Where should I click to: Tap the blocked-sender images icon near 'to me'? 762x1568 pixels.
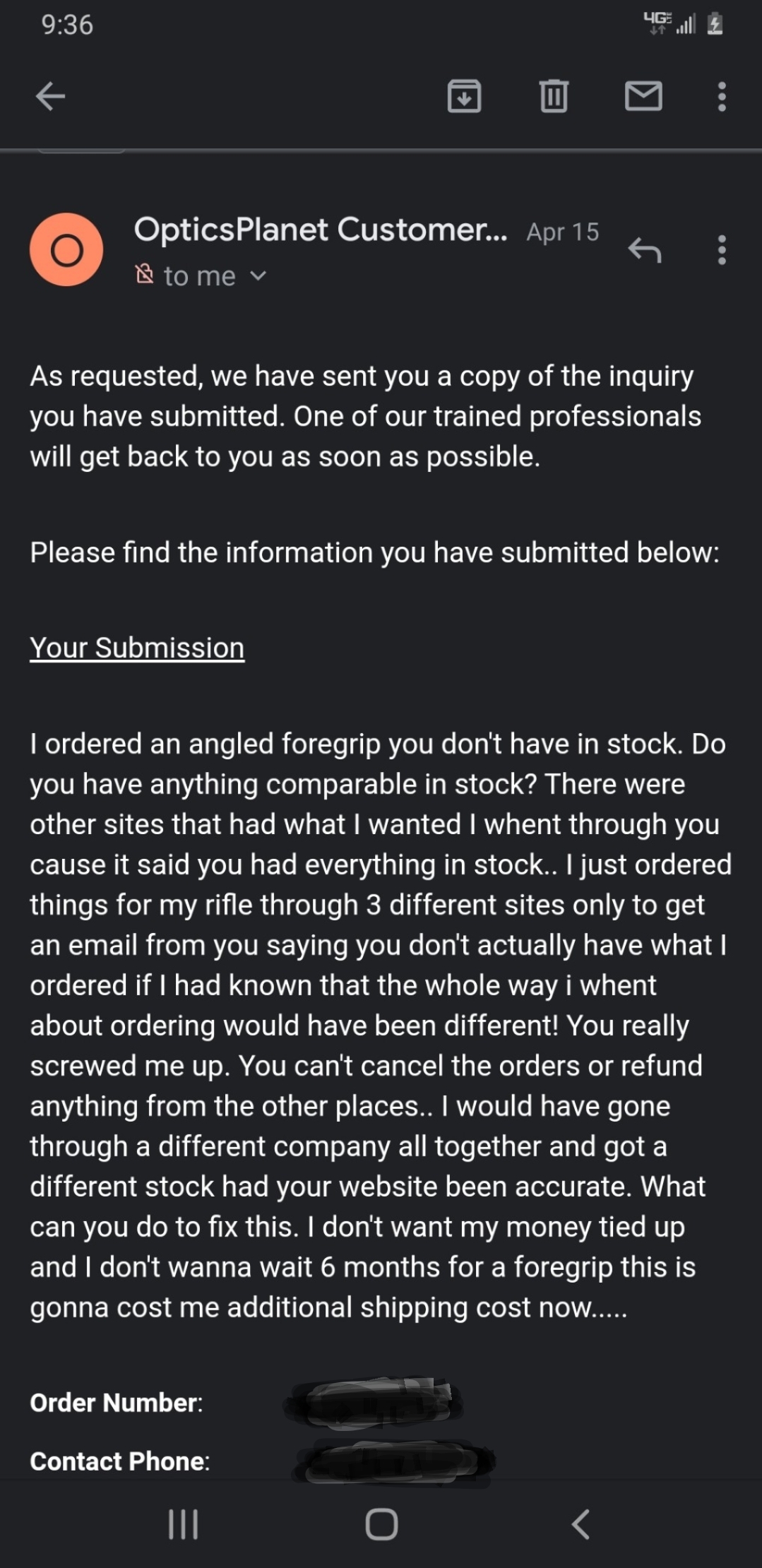point(145,275)
